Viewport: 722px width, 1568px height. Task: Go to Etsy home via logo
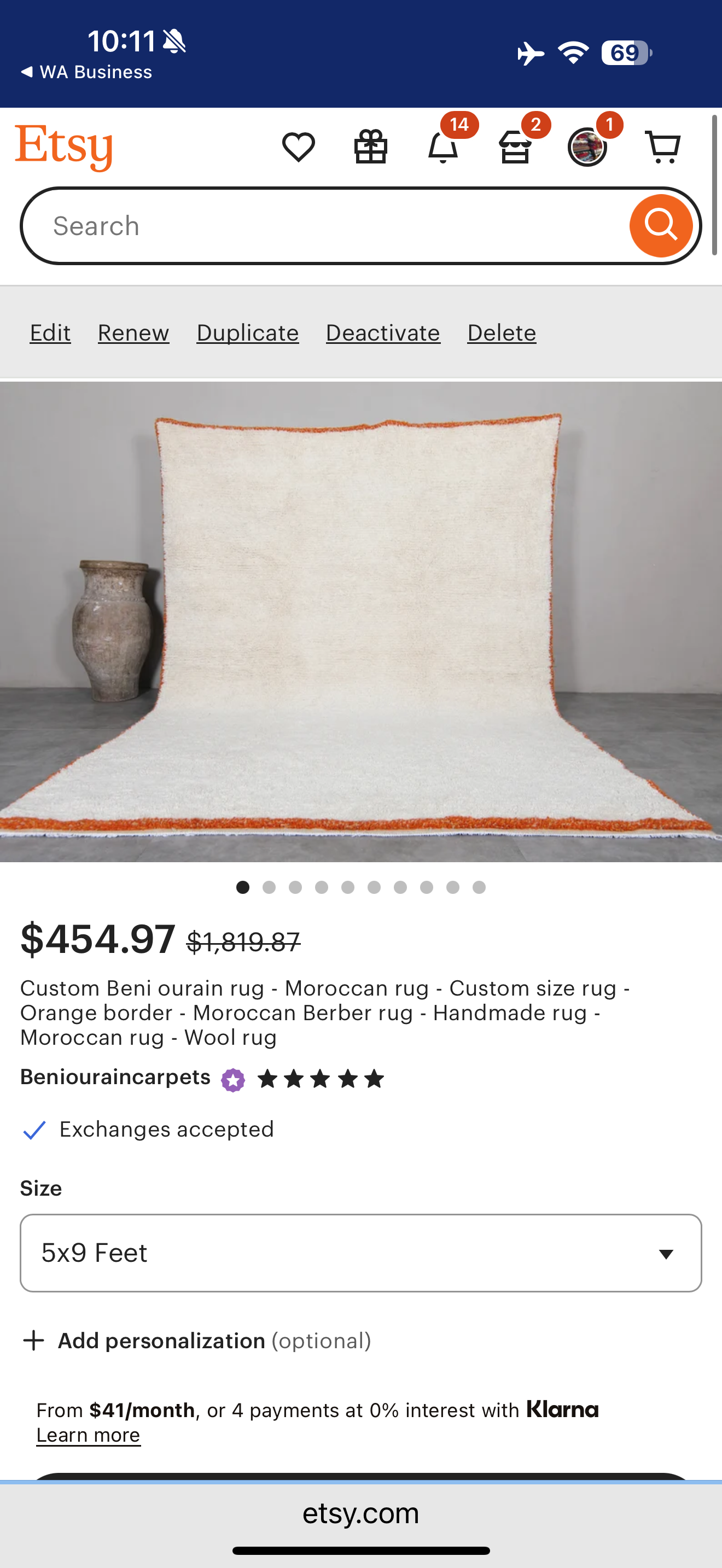coord(64,147)
